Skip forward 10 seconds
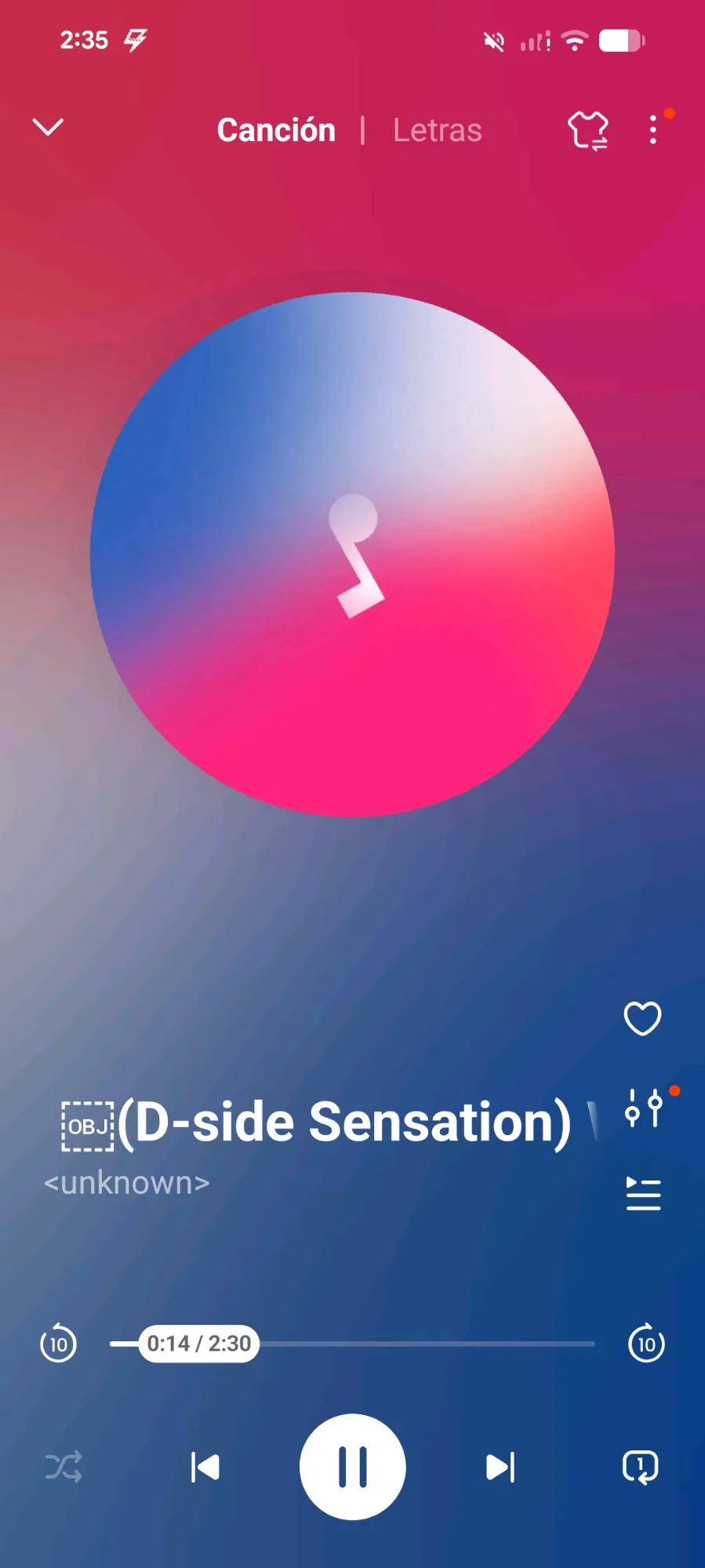Image resolution: width=705 pixels, height=1568 pixels. tap(646, 1344)
